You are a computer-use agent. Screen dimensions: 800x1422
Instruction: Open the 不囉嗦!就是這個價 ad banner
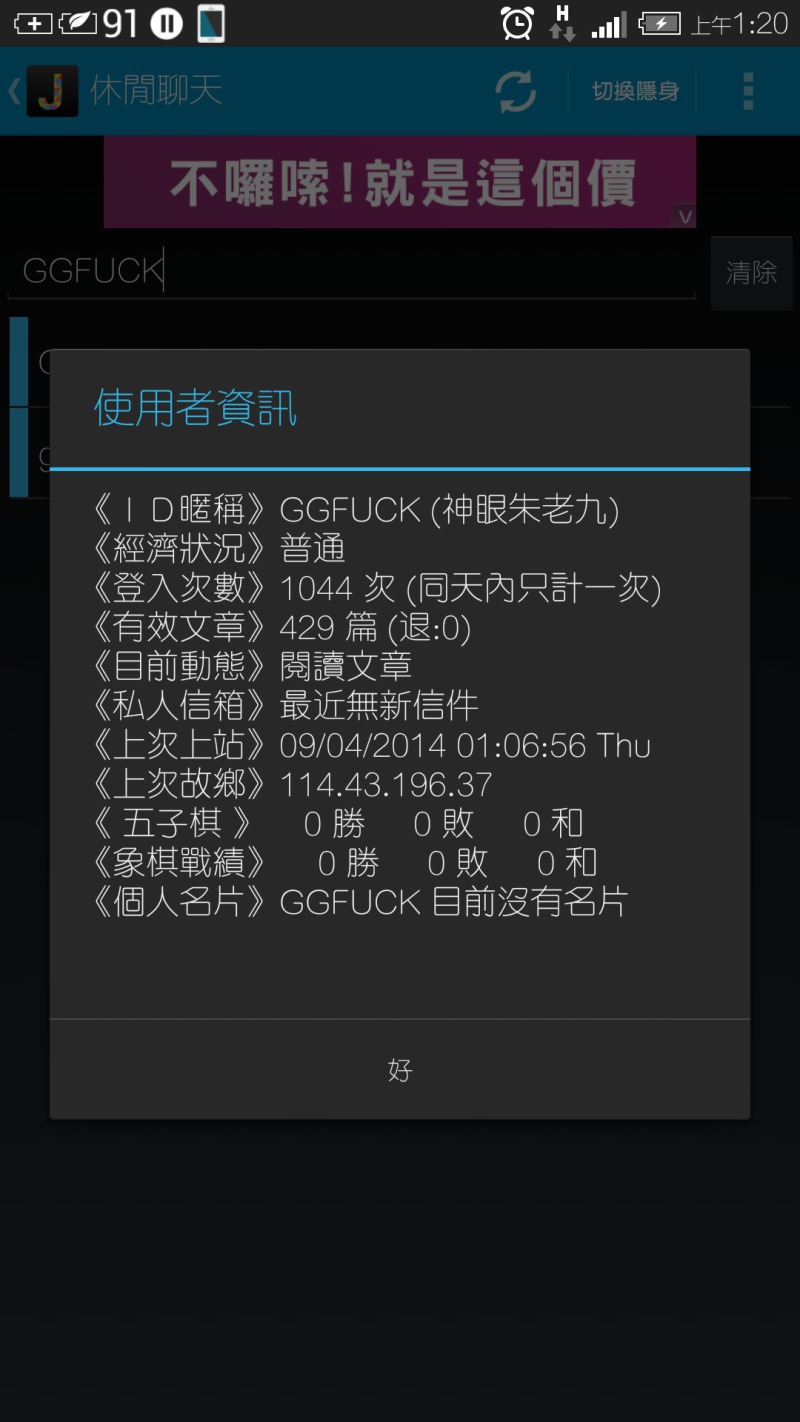tap(400, 182)
